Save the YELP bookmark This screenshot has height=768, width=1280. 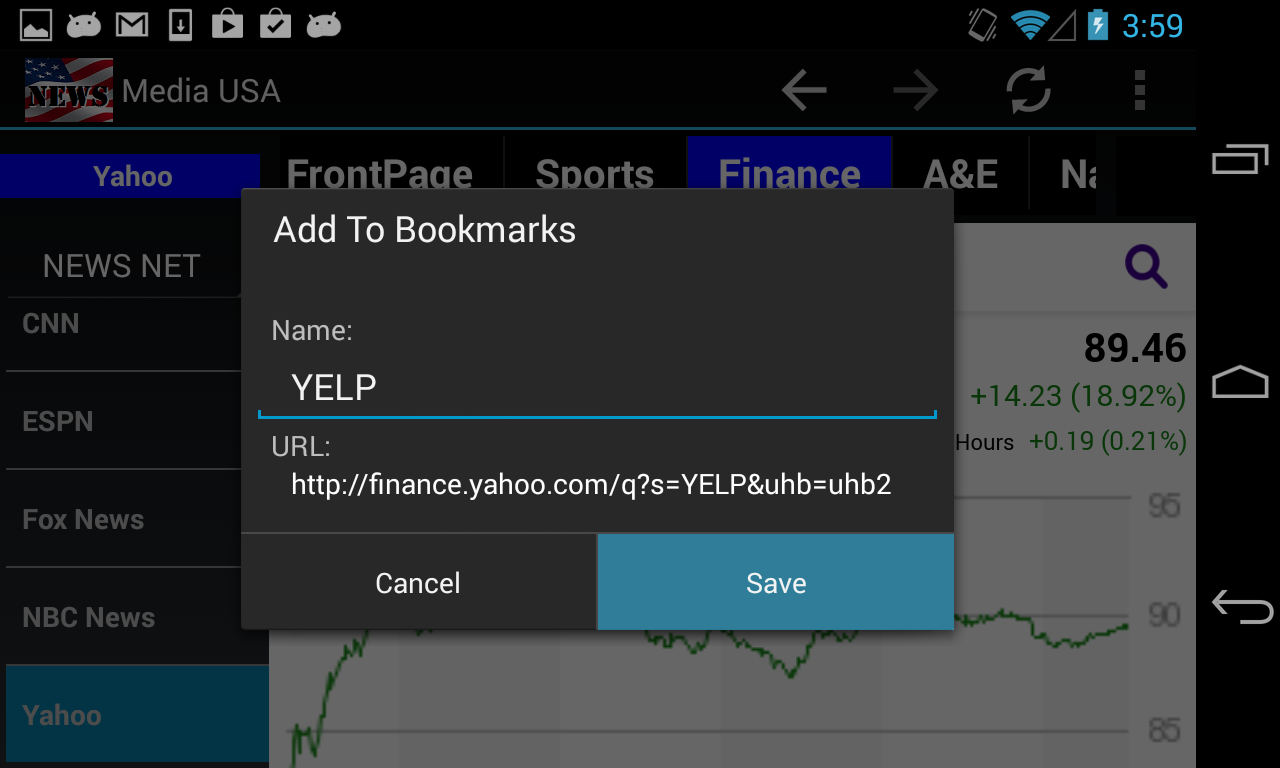pyautogui.click(x=775, y=583)
